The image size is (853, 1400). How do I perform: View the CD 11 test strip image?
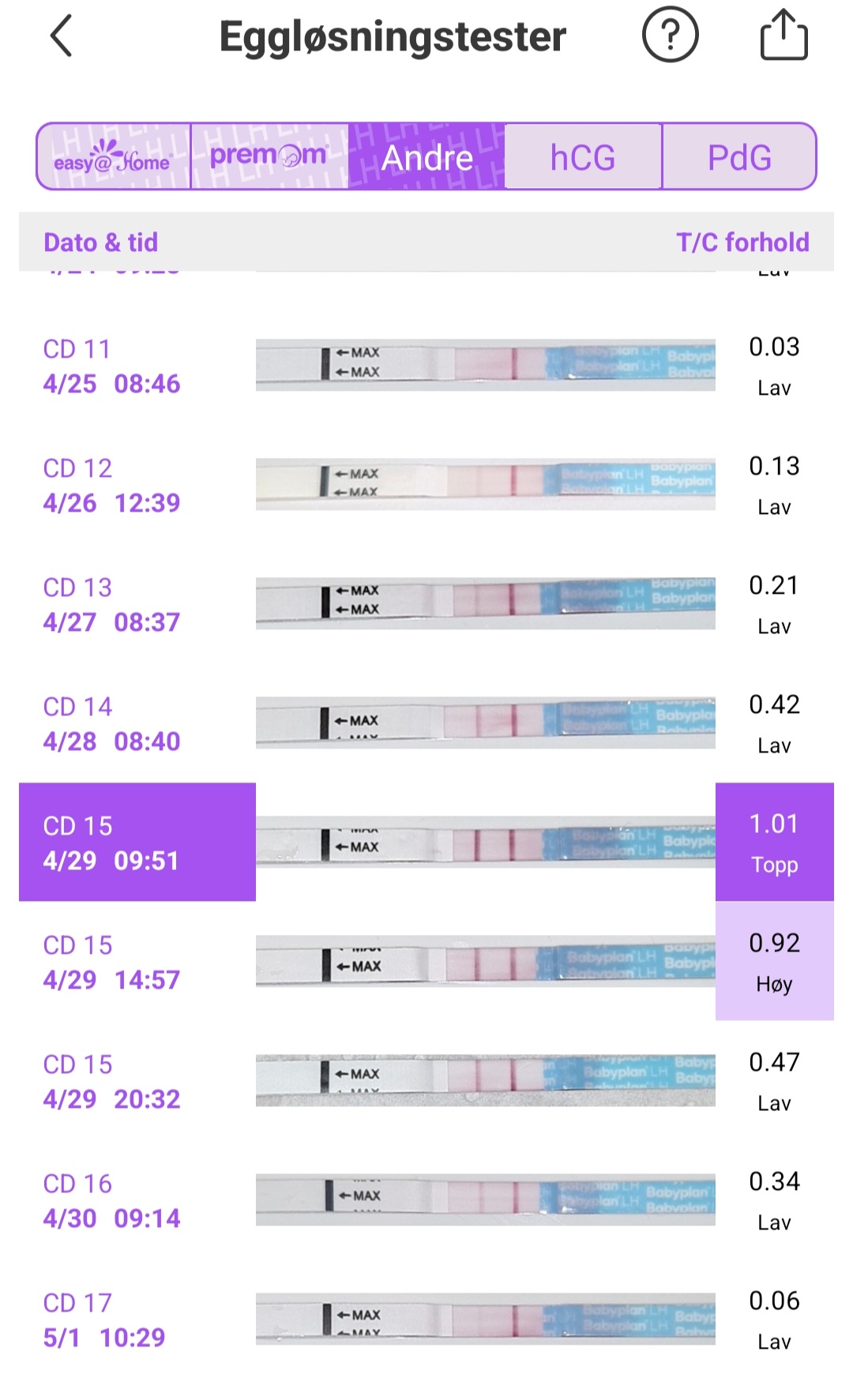tap(486, 364)
